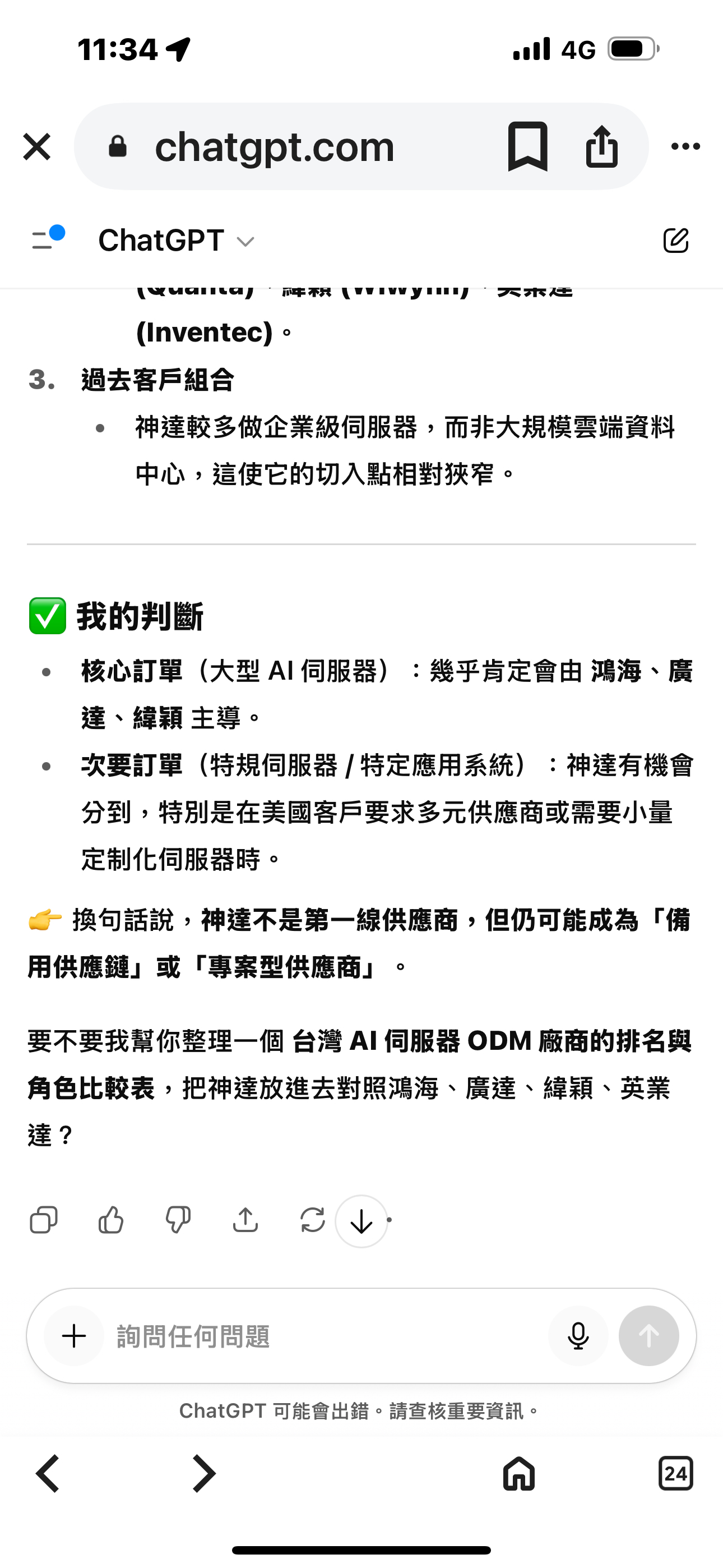This screenshot has height=1568, width=723.
Task: Open the attachment plus button
Action: click(x=74, y=1336)
